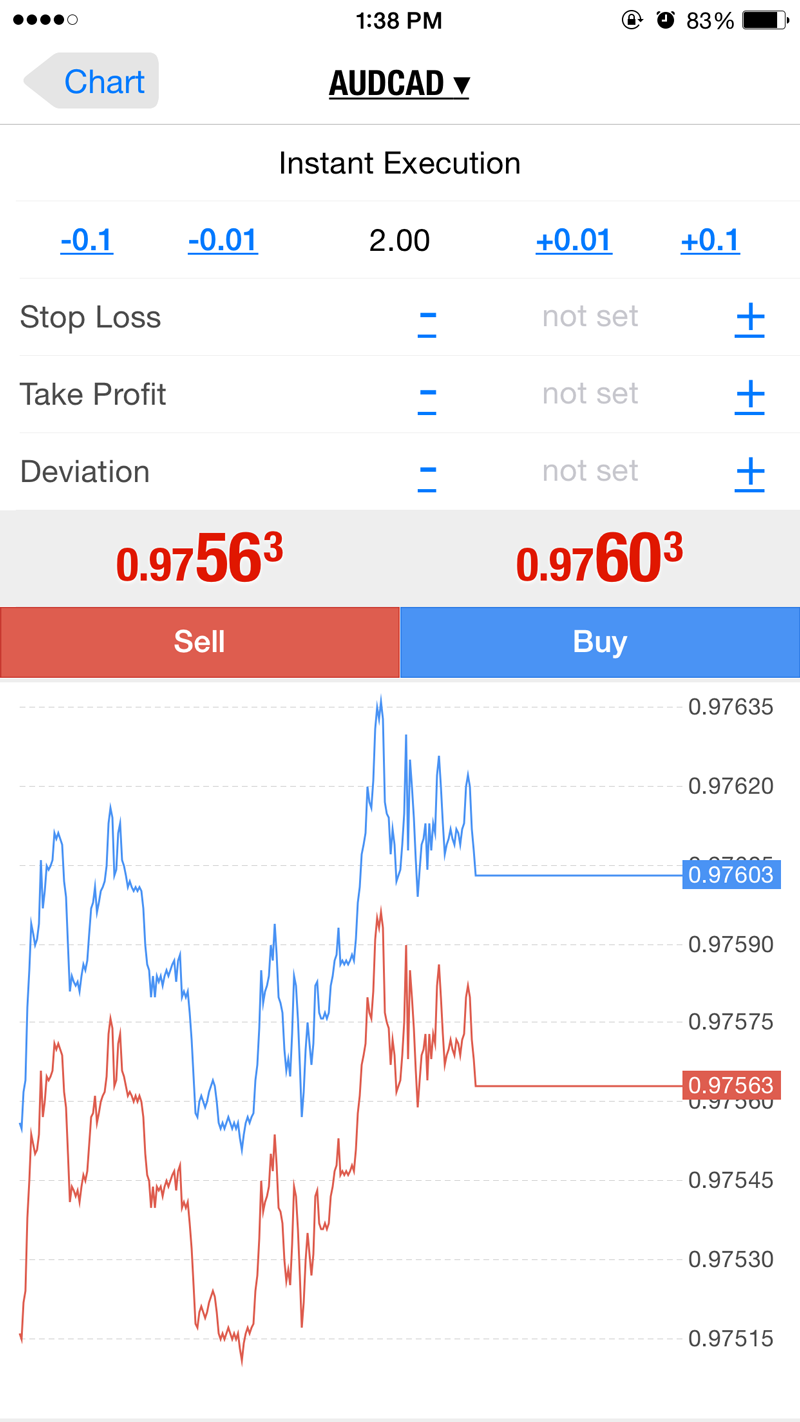The width and height of the screenshot is (800, 1422).
Task: Decrease volume by 0.1
Action: tap(87, 241)
